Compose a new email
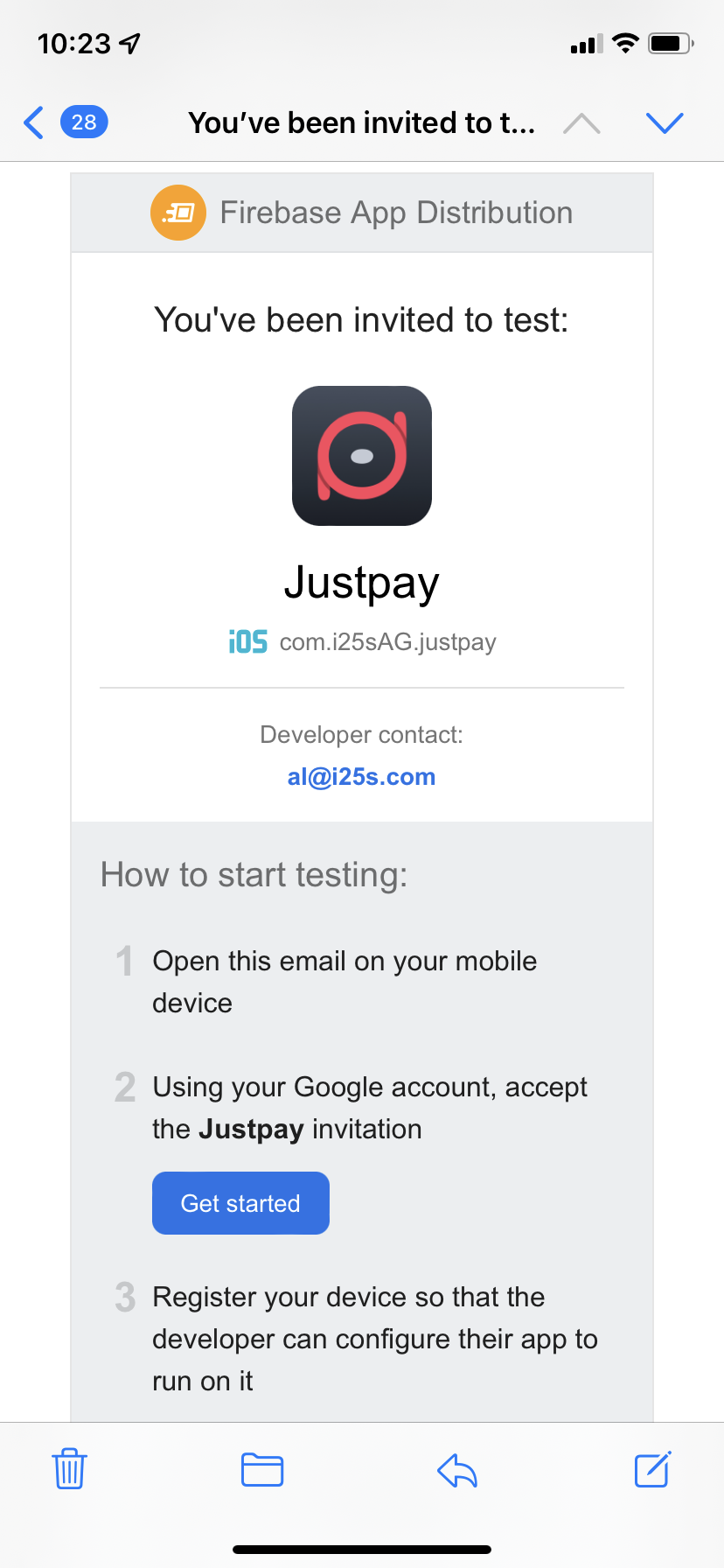The image size is (724, 1568). (652, 1469)
